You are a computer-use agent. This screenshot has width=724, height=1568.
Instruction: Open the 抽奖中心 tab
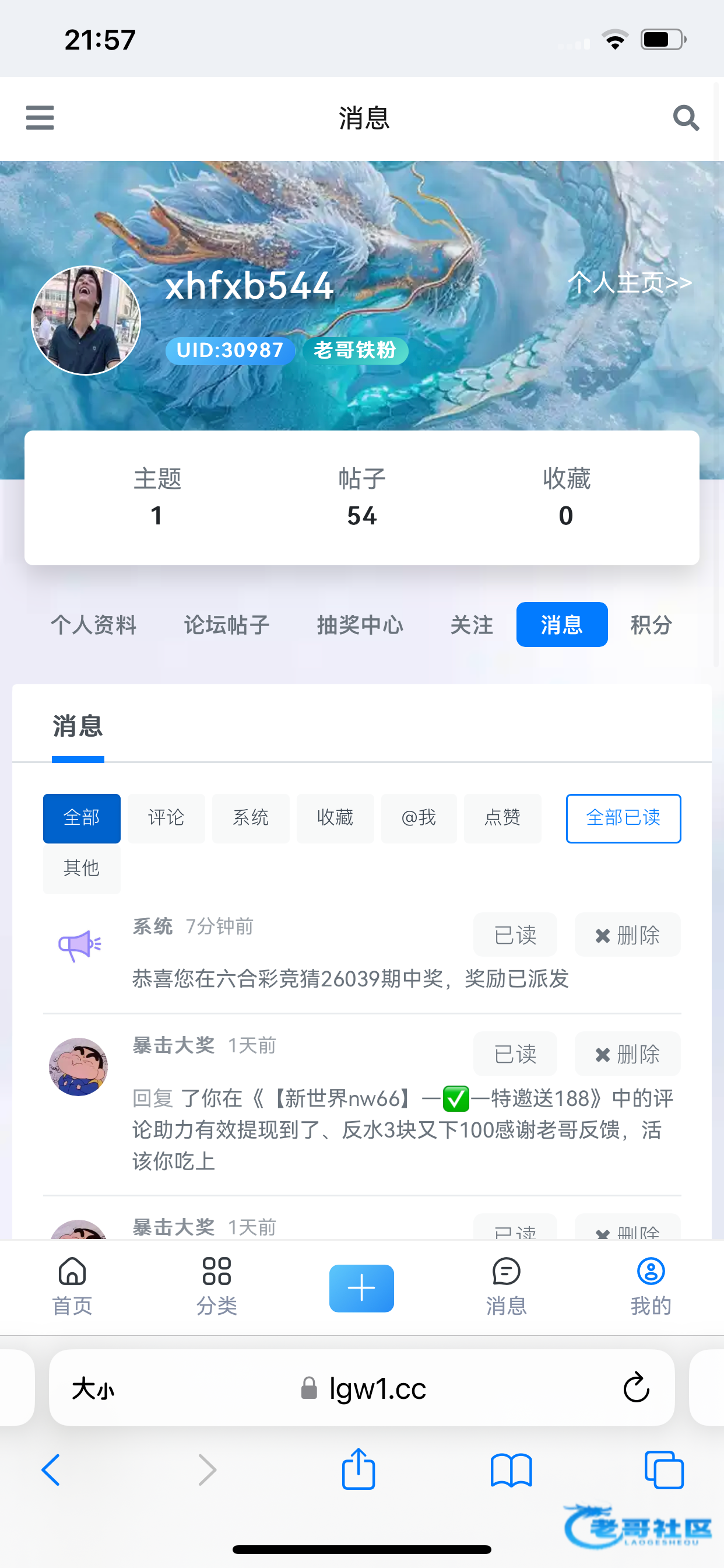click(x=360, y=625)
